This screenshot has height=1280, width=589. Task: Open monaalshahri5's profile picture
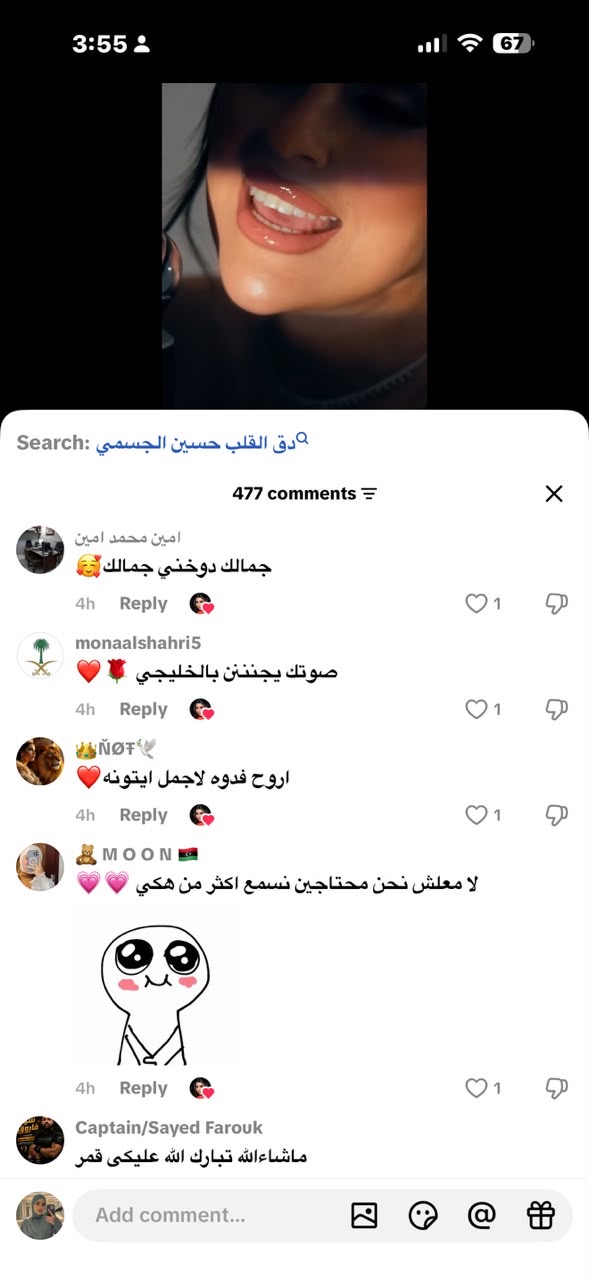point(40,656)
